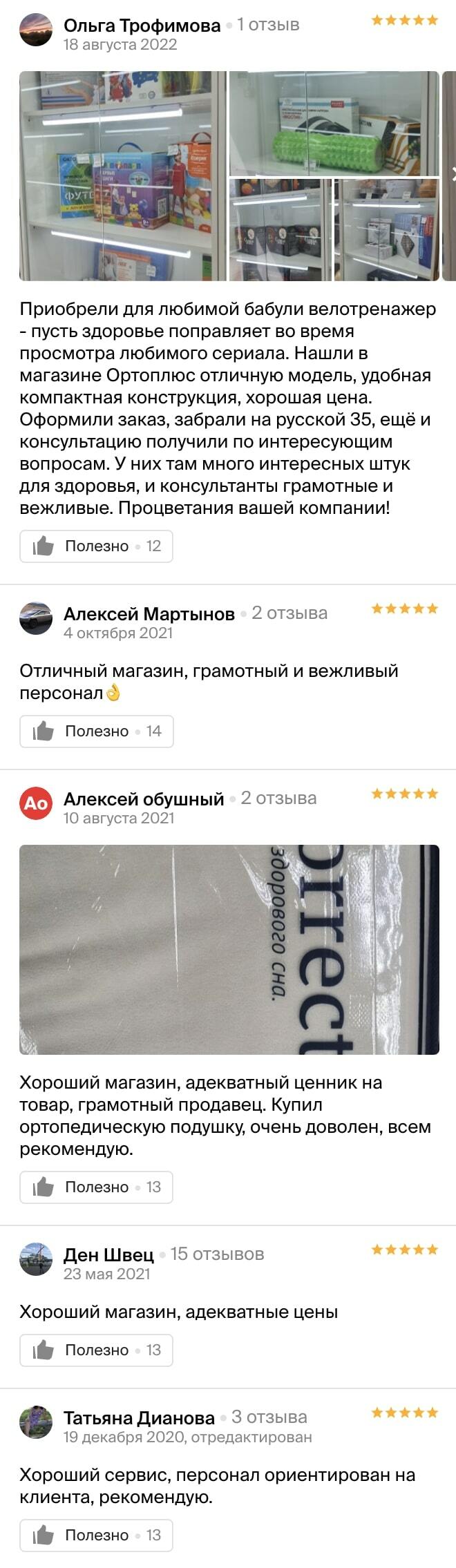Open Татьяна Дианова's profile

pyautogui.click(x=139, y=1418)
